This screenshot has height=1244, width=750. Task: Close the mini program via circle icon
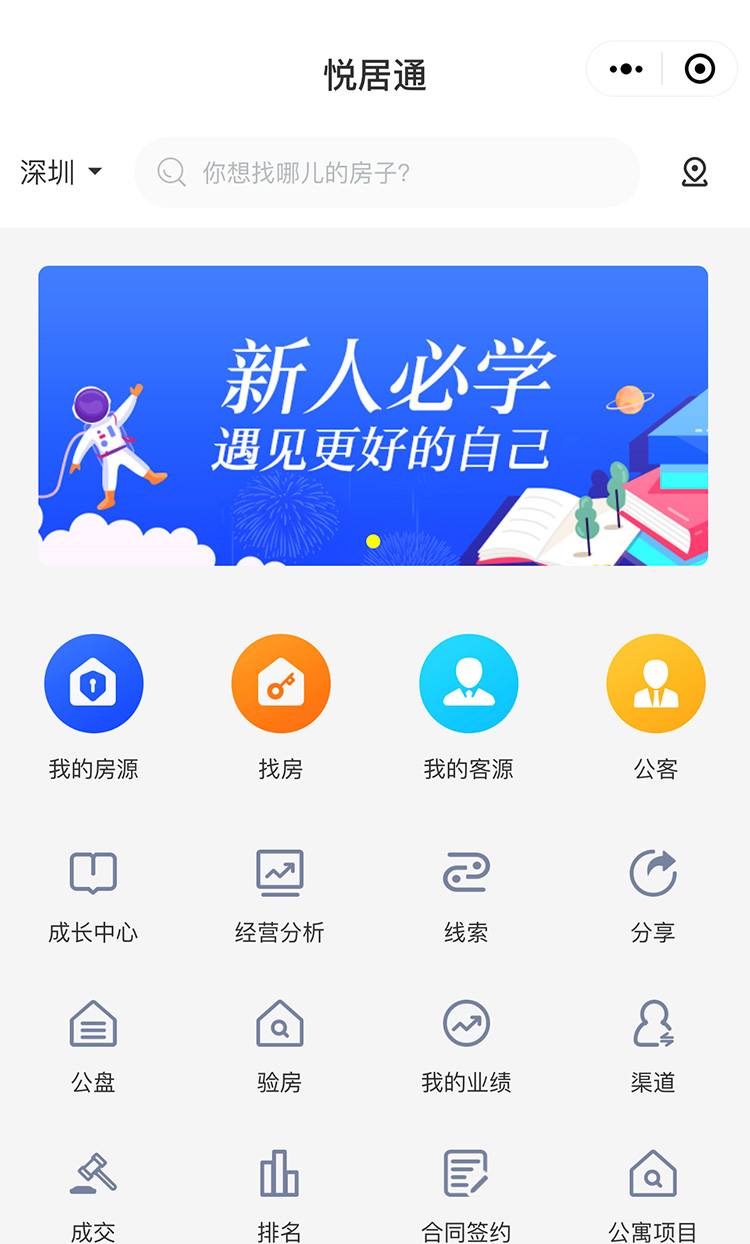699,69
